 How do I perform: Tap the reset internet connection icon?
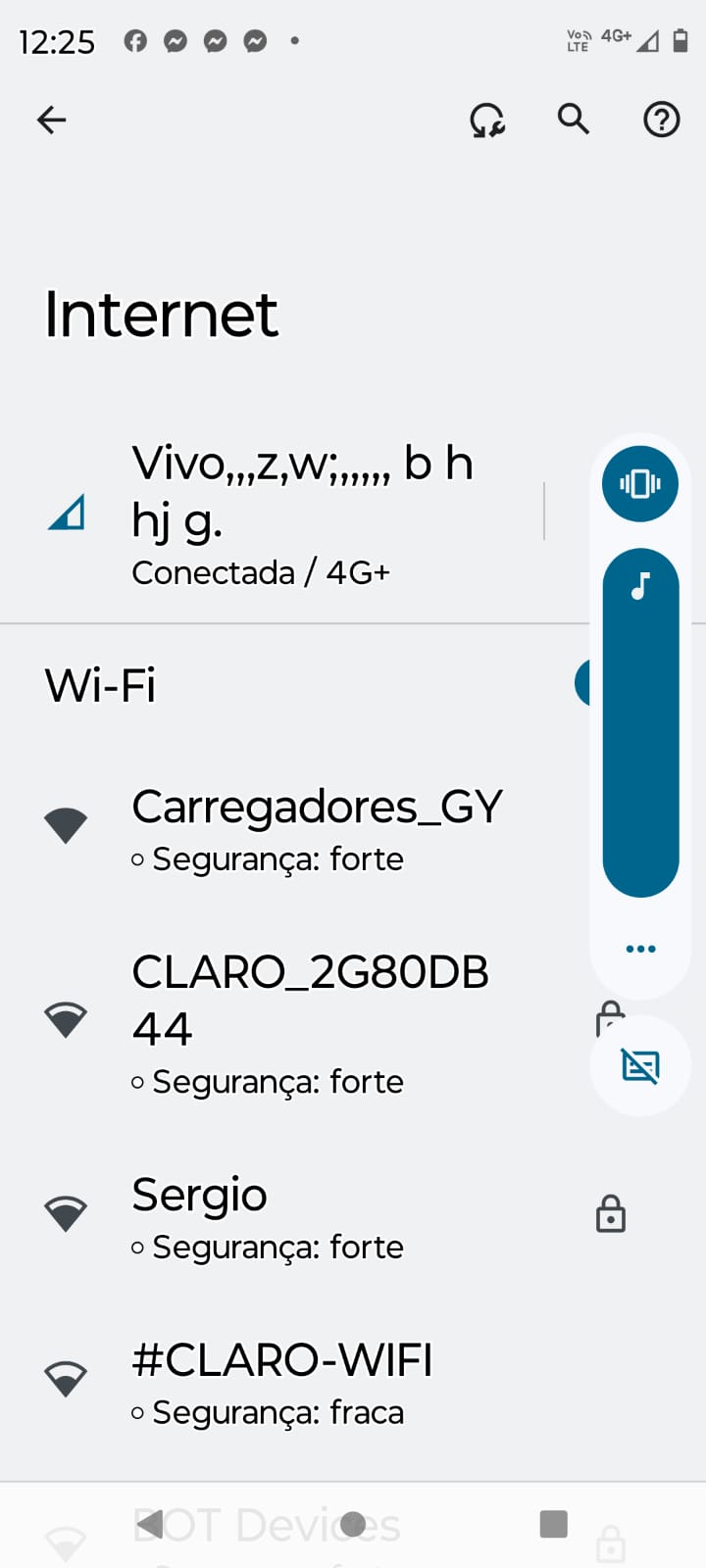tap(487, 121)
